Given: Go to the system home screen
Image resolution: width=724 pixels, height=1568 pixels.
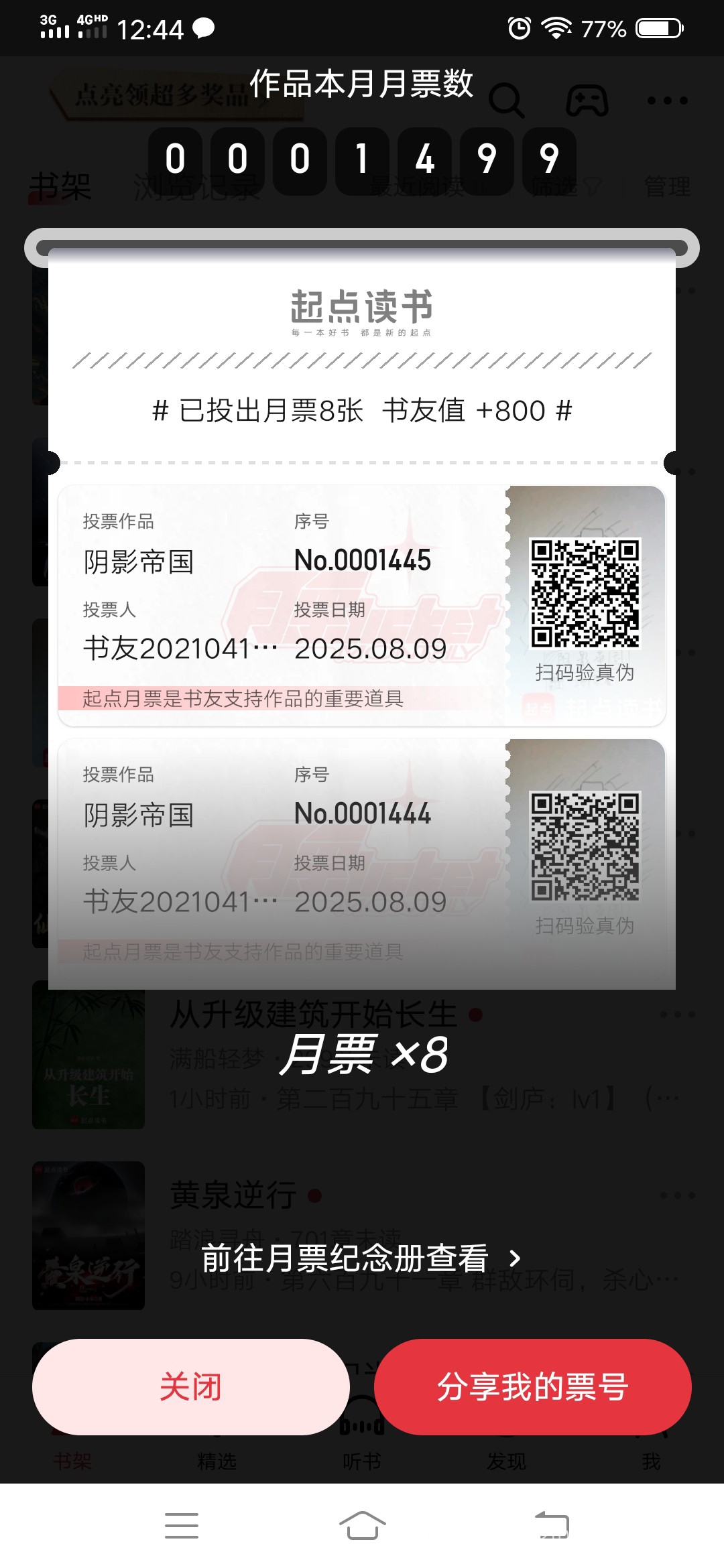Looking at the screenshot, I should [x=362, y=1526].
